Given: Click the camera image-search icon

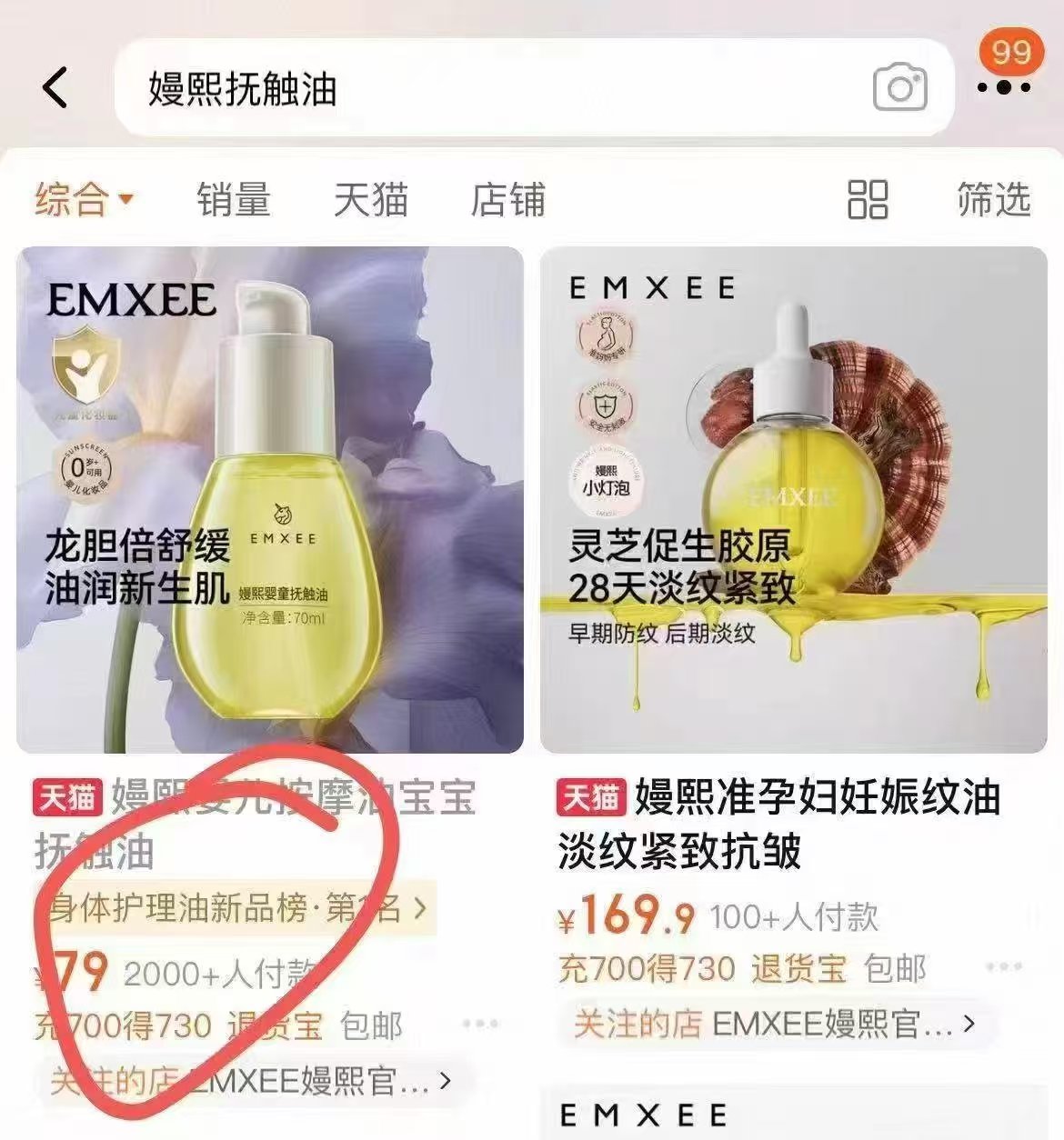Looking at the screenshot, I should [x=898, y=88].
